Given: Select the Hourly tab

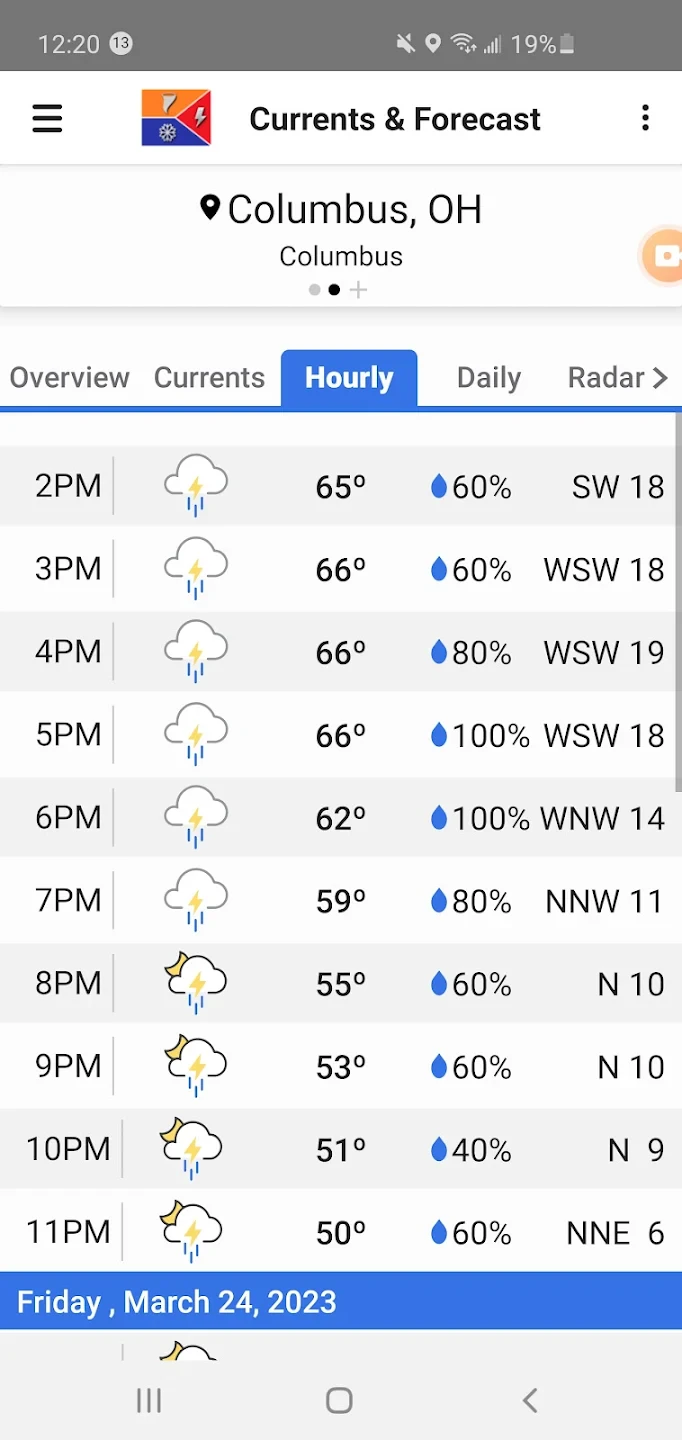Looking at the screenshot, I should pos(349,378).
